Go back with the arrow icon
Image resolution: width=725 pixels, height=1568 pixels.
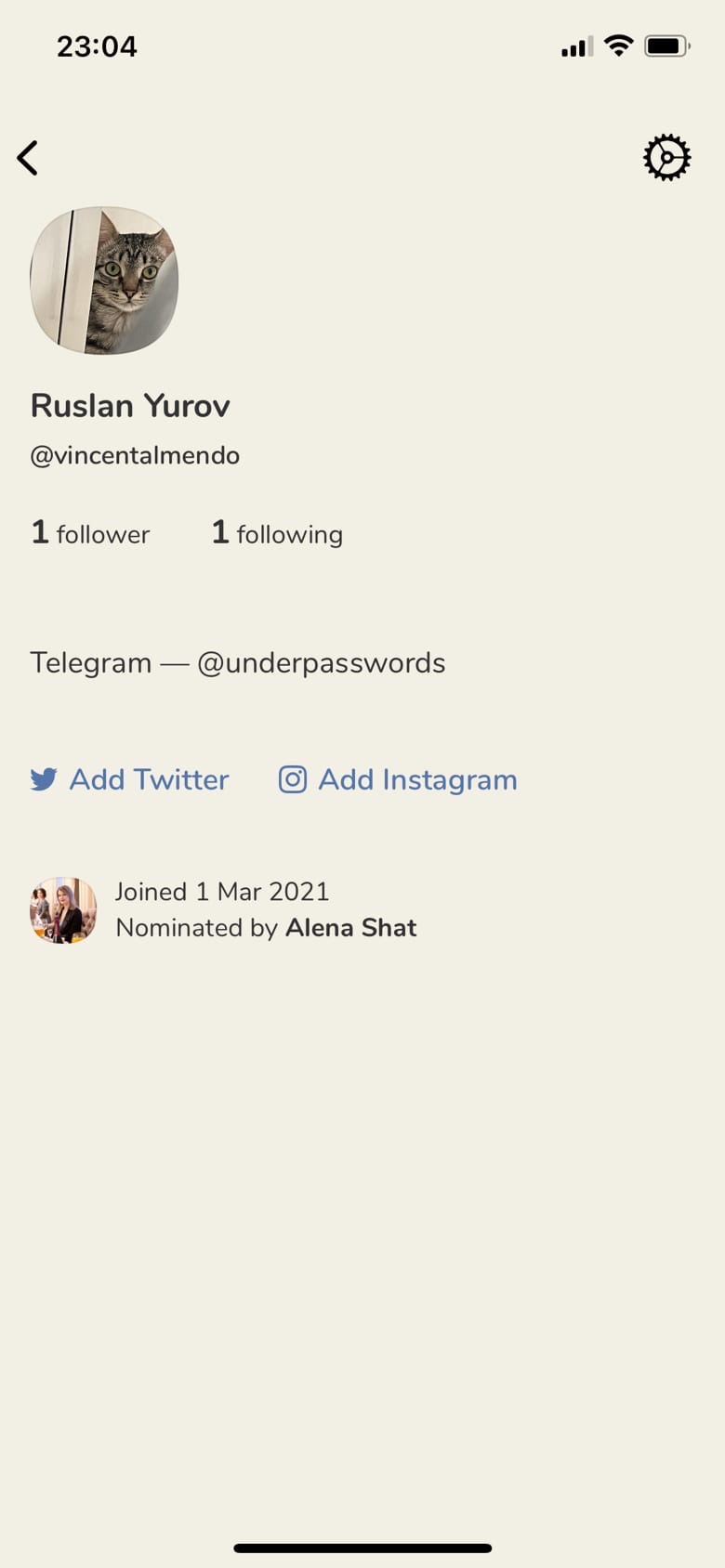click(28, 158)
